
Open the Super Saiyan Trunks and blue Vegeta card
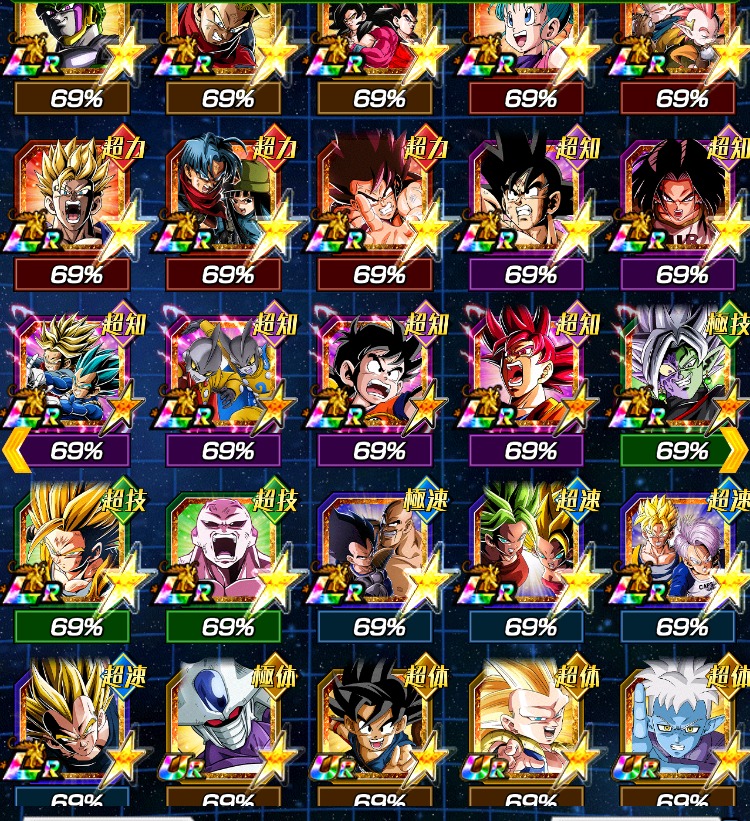point(75,380)
